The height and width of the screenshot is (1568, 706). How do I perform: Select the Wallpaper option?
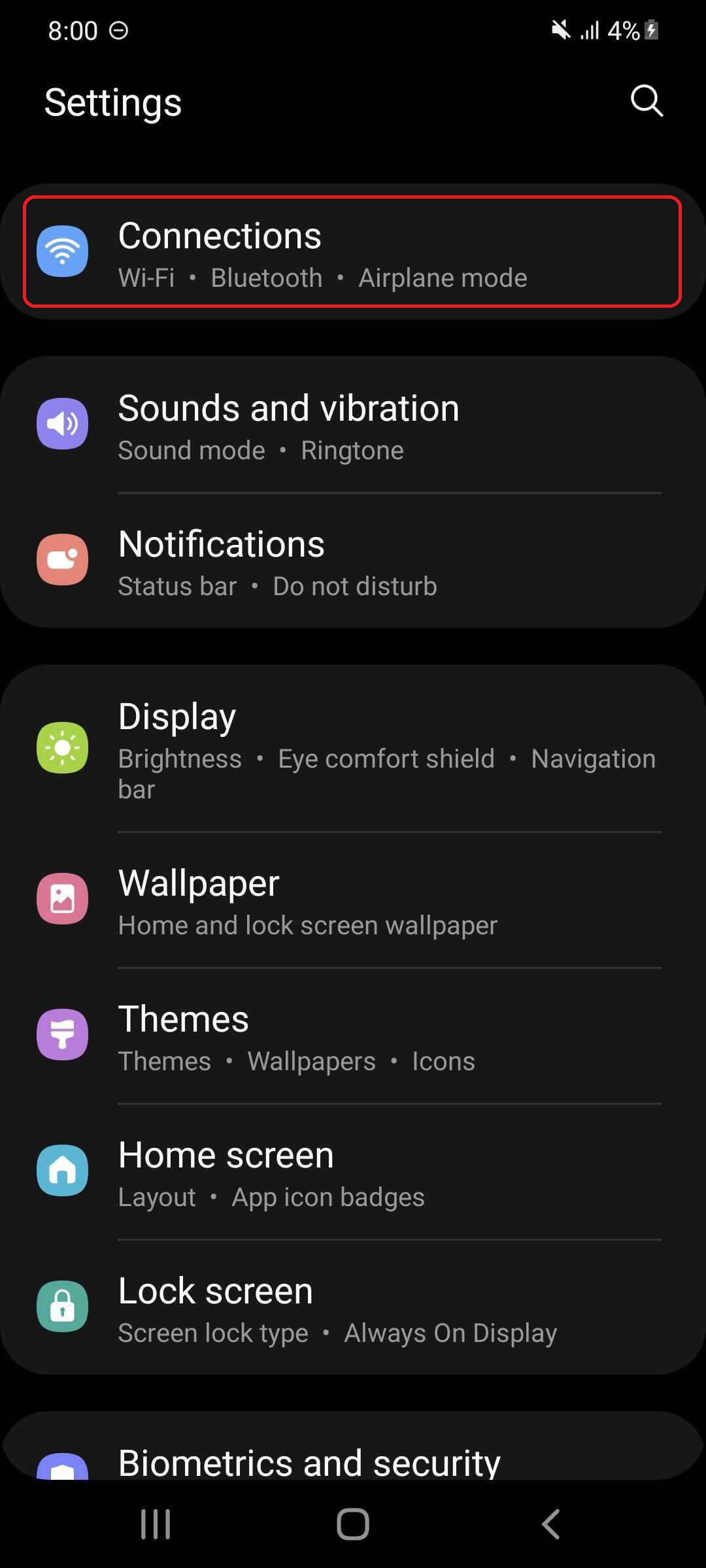(x=352, y=900)
